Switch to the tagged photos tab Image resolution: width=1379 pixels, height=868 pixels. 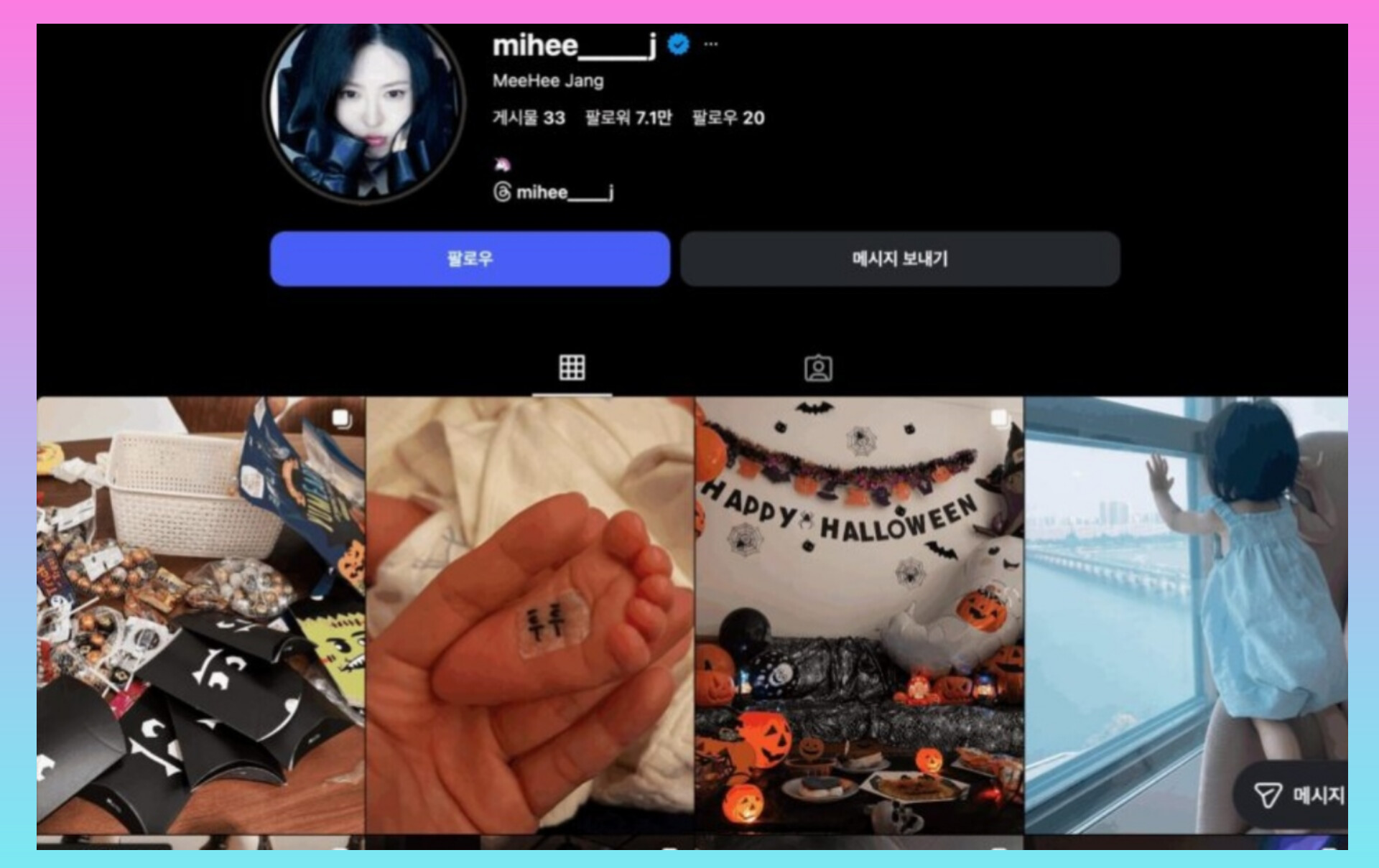(818, 368)
